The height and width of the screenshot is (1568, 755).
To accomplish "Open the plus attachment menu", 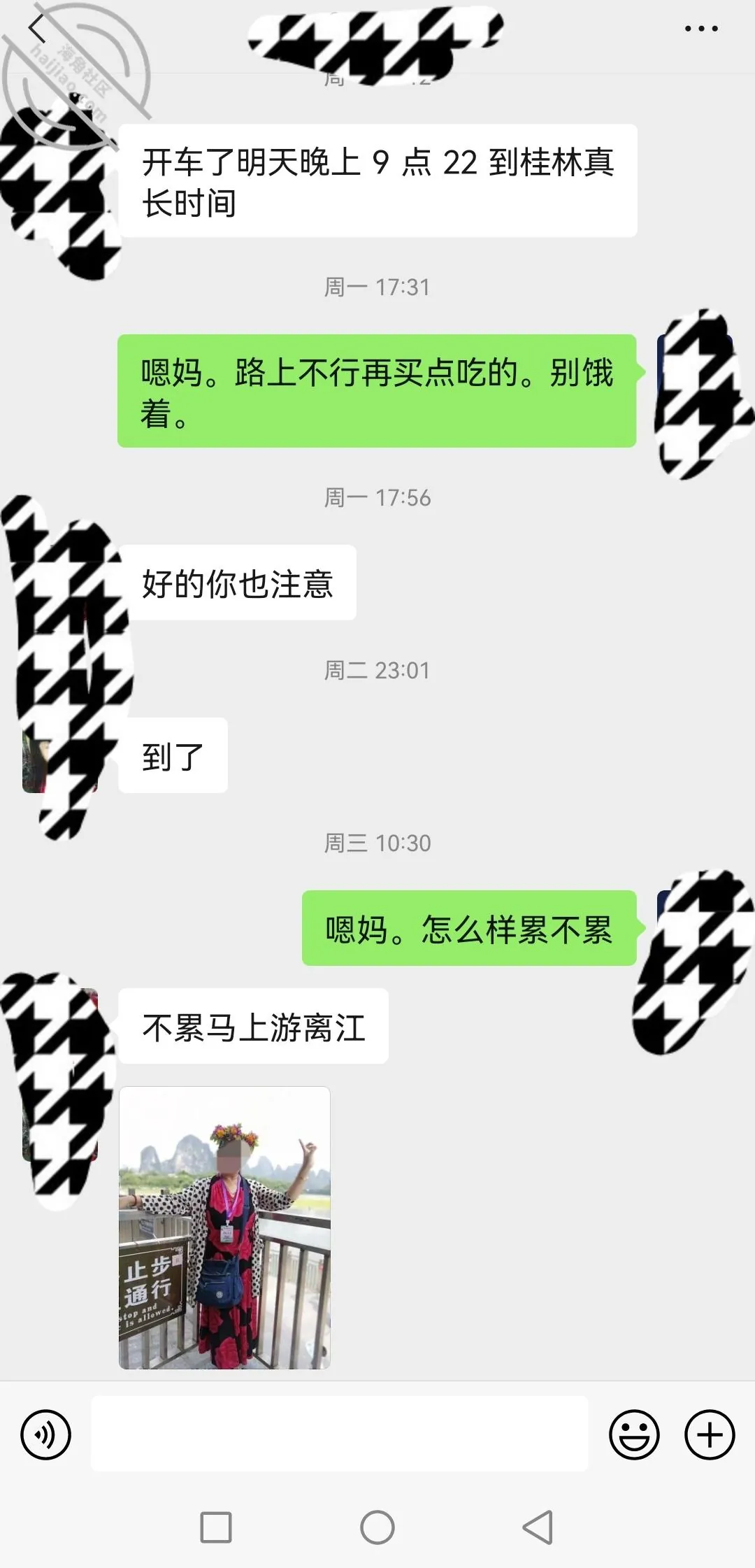I will 710,1434.
